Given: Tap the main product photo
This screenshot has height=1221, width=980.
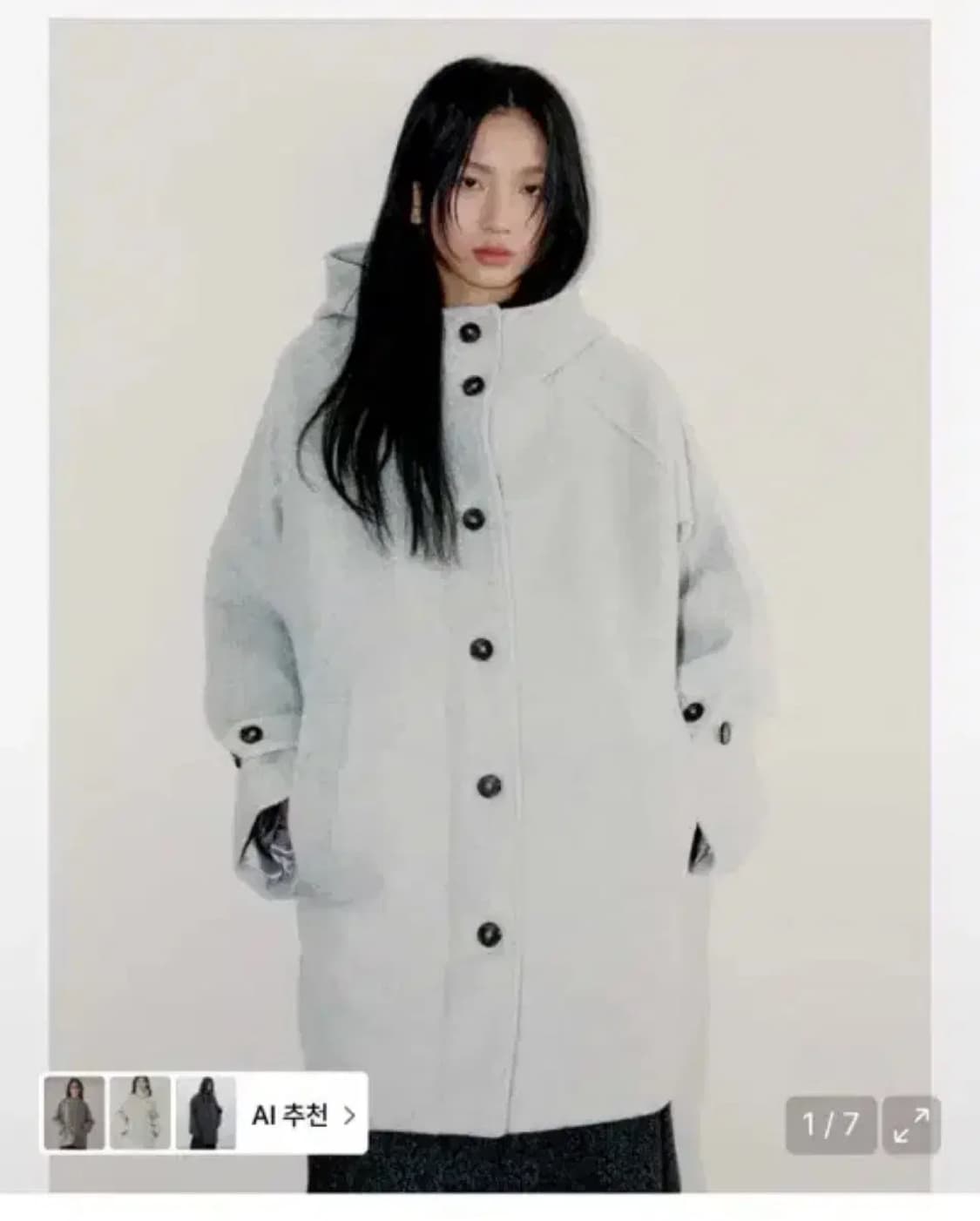Looking at the screenshot, I should pyautogui.click(x=490, y=610).
